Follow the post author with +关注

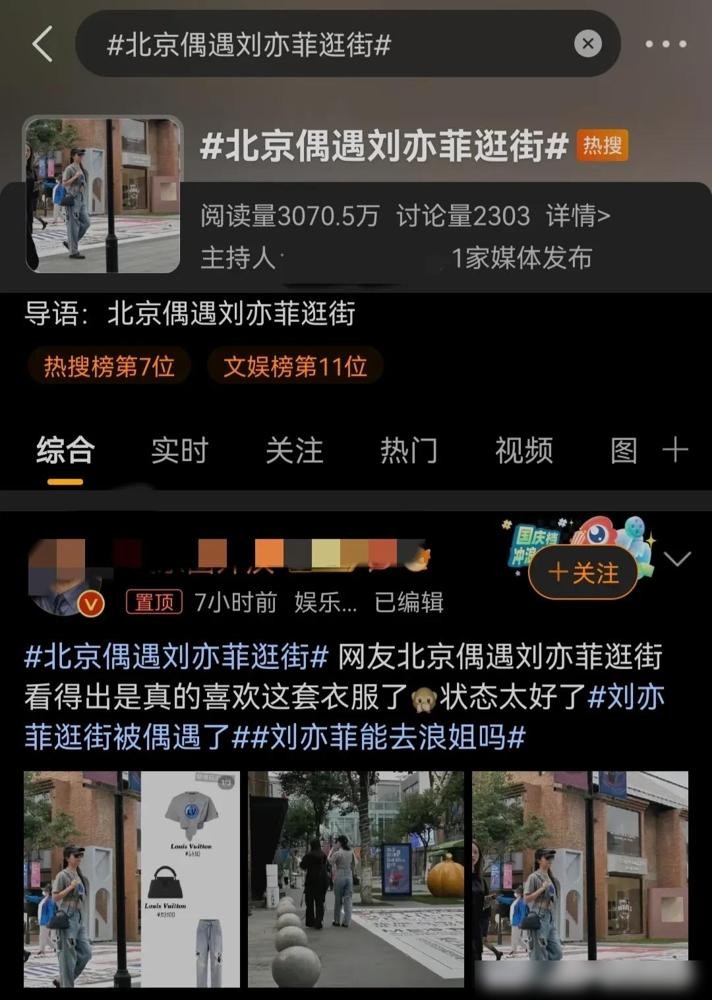(x=583, y=572)
